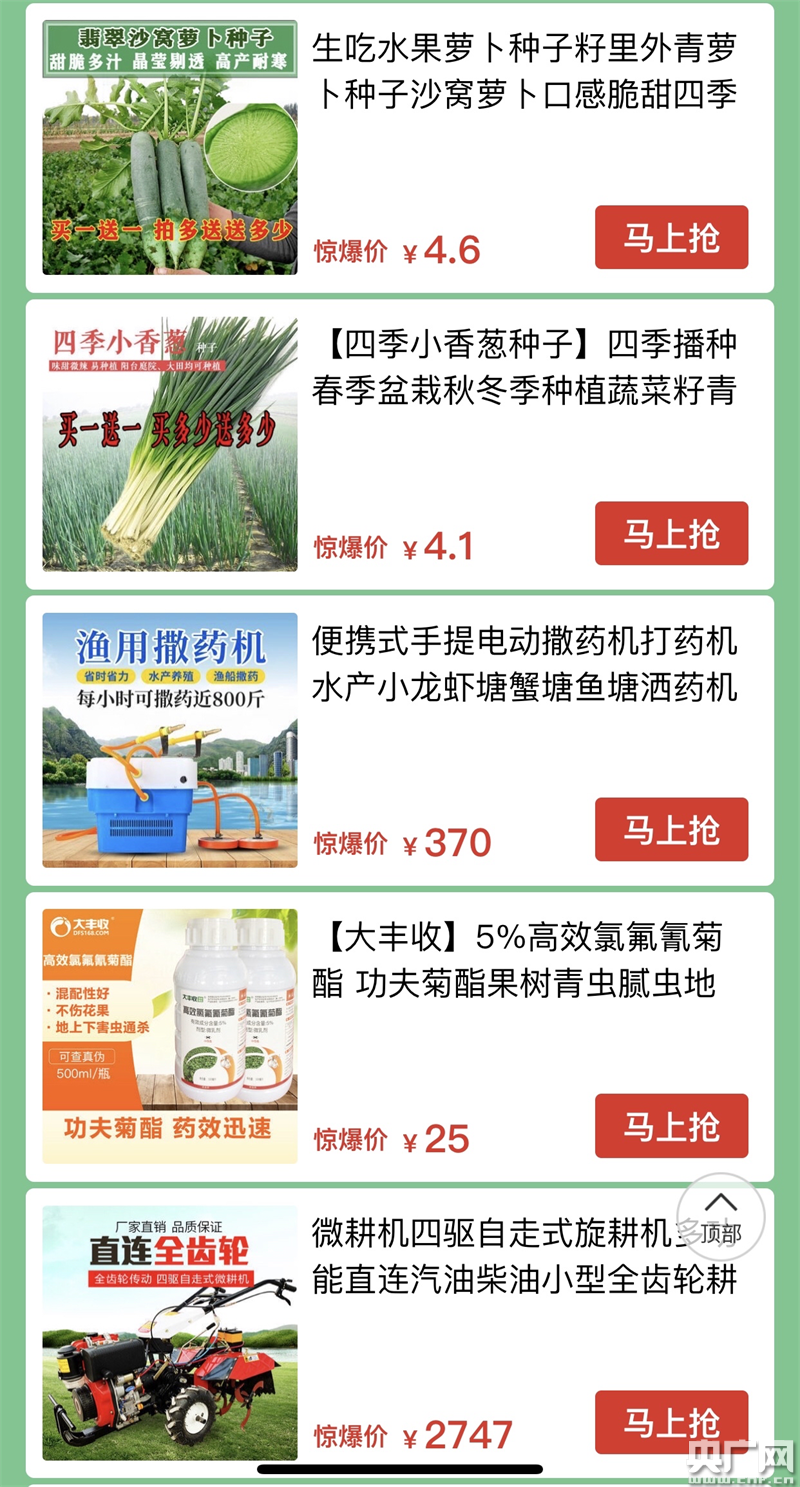800x1487 pixels.
Task: Tap 马上抢 for the ¥4.1 scallion seeds
Action: [671, 534]
